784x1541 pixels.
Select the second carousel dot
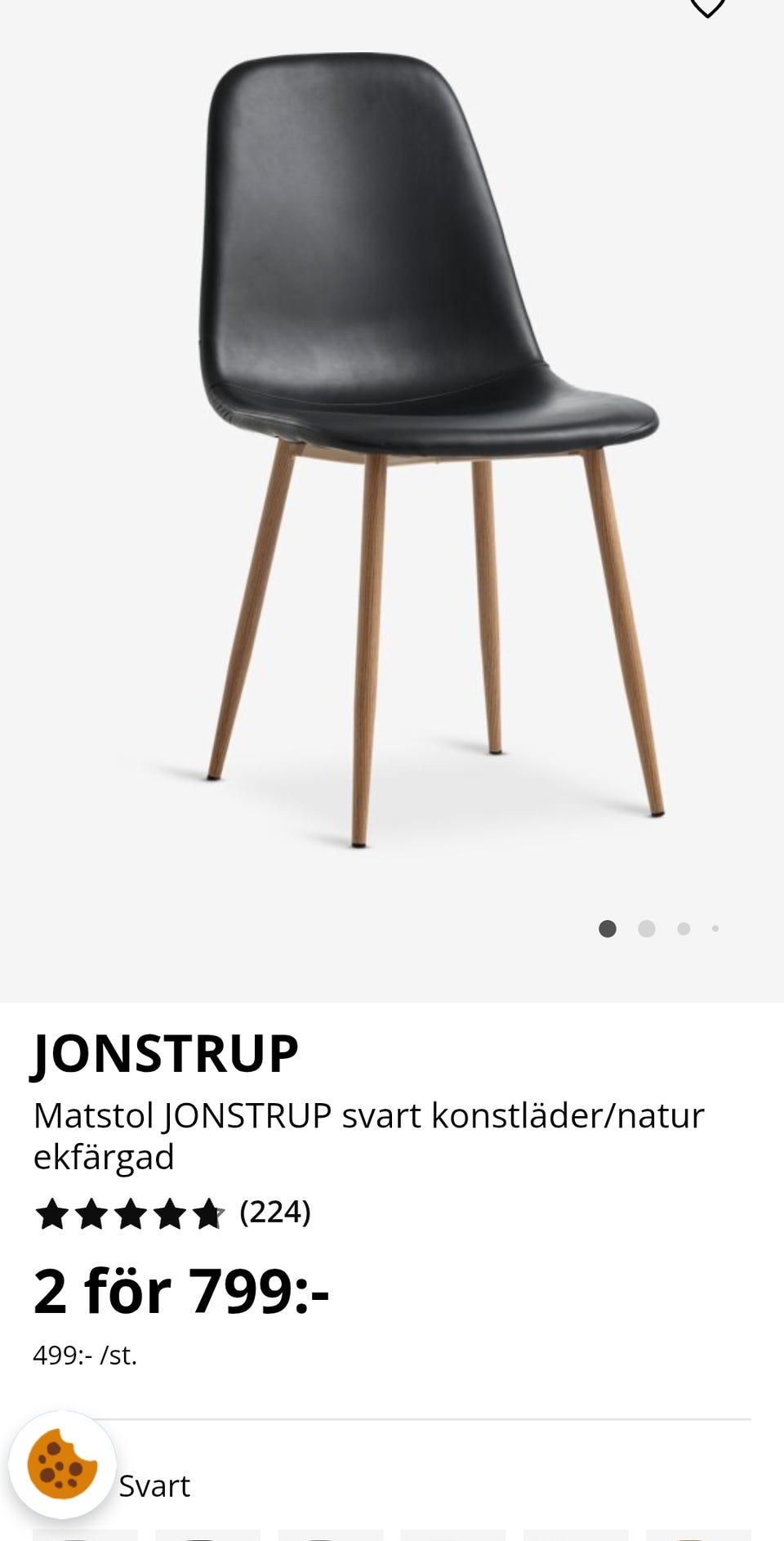[648, 927]
